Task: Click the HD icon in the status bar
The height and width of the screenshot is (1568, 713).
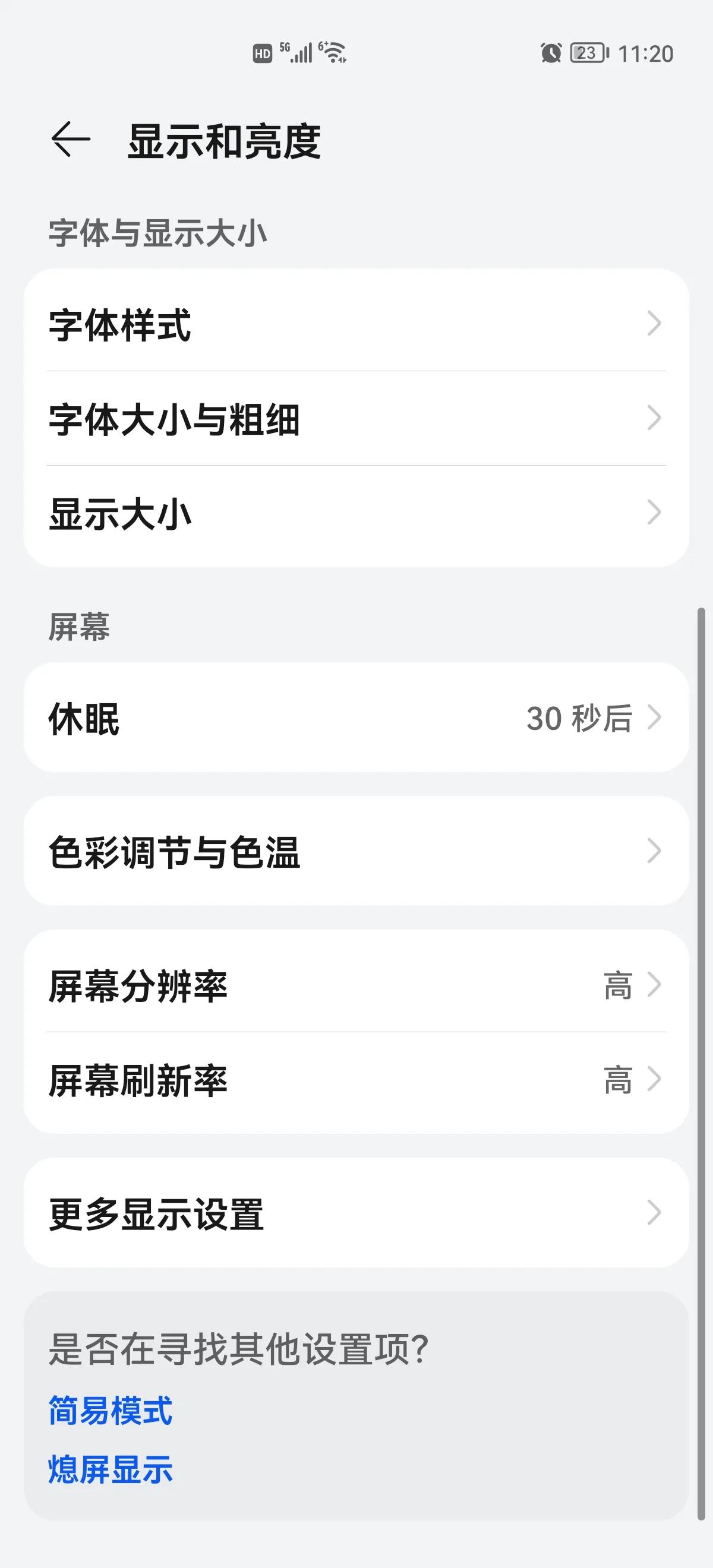Action: (262, 53)
